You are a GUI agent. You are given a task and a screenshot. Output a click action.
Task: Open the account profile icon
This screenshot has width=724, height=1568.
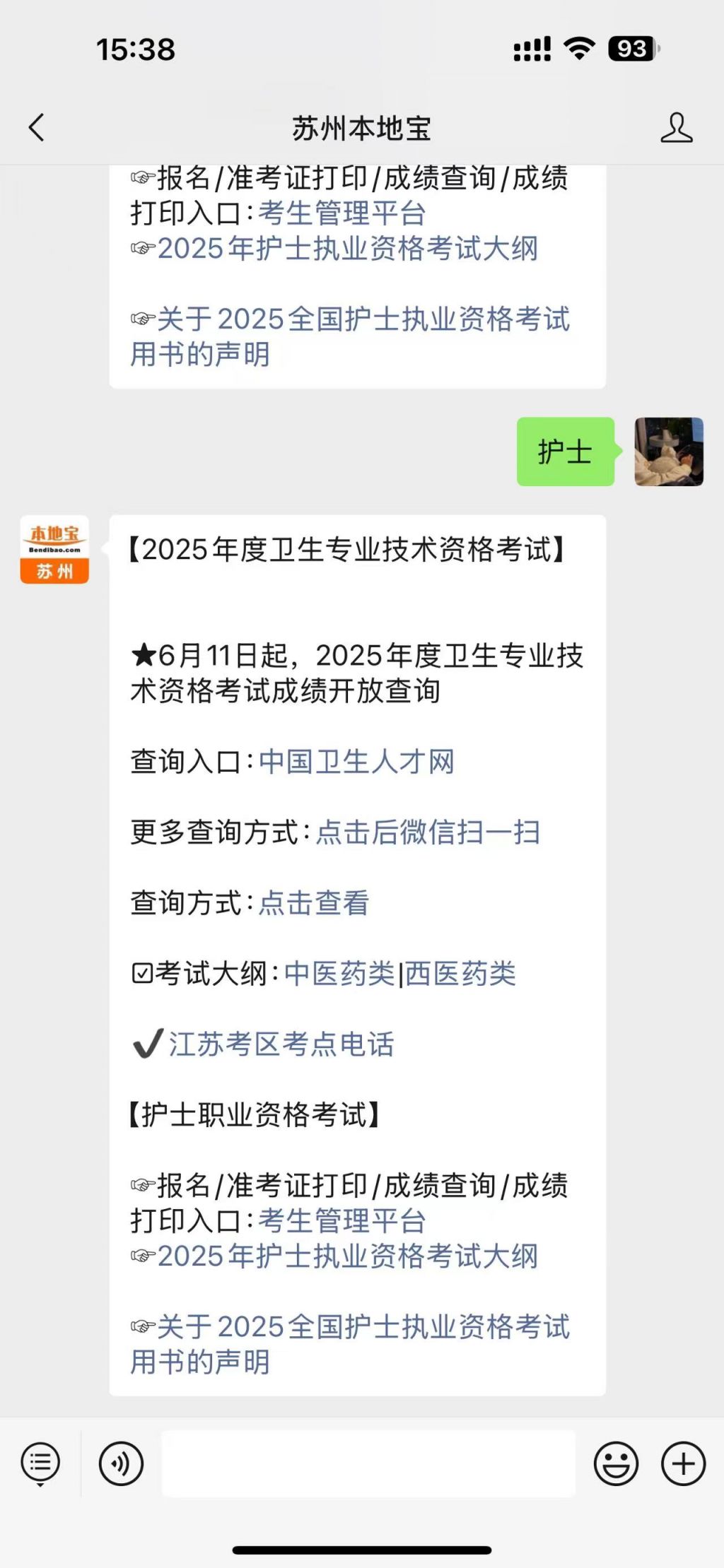tap(676, 128)
